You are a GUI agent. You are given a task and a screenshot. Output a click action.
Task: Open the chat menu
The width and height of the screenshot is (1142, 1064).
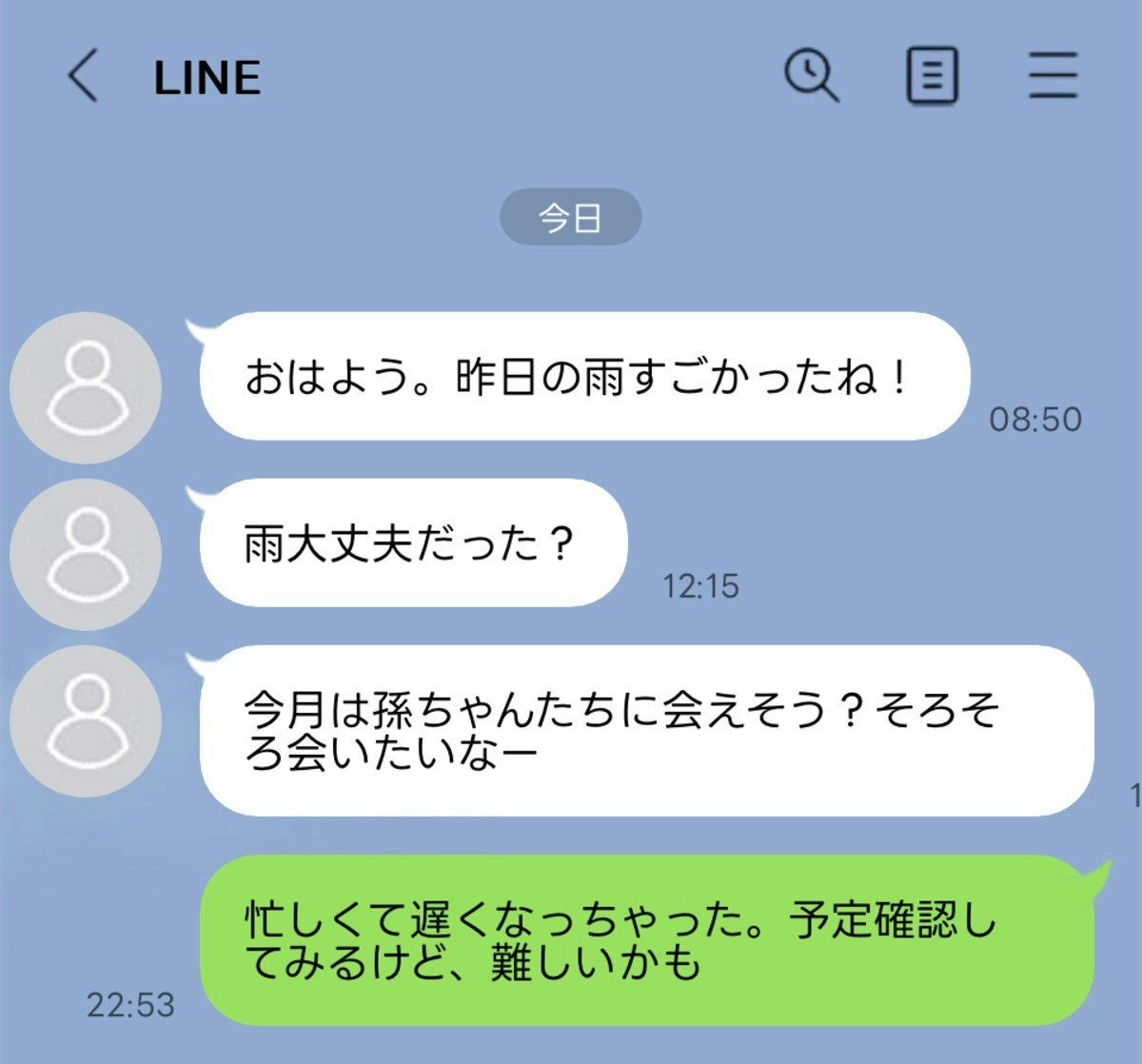1053,76
